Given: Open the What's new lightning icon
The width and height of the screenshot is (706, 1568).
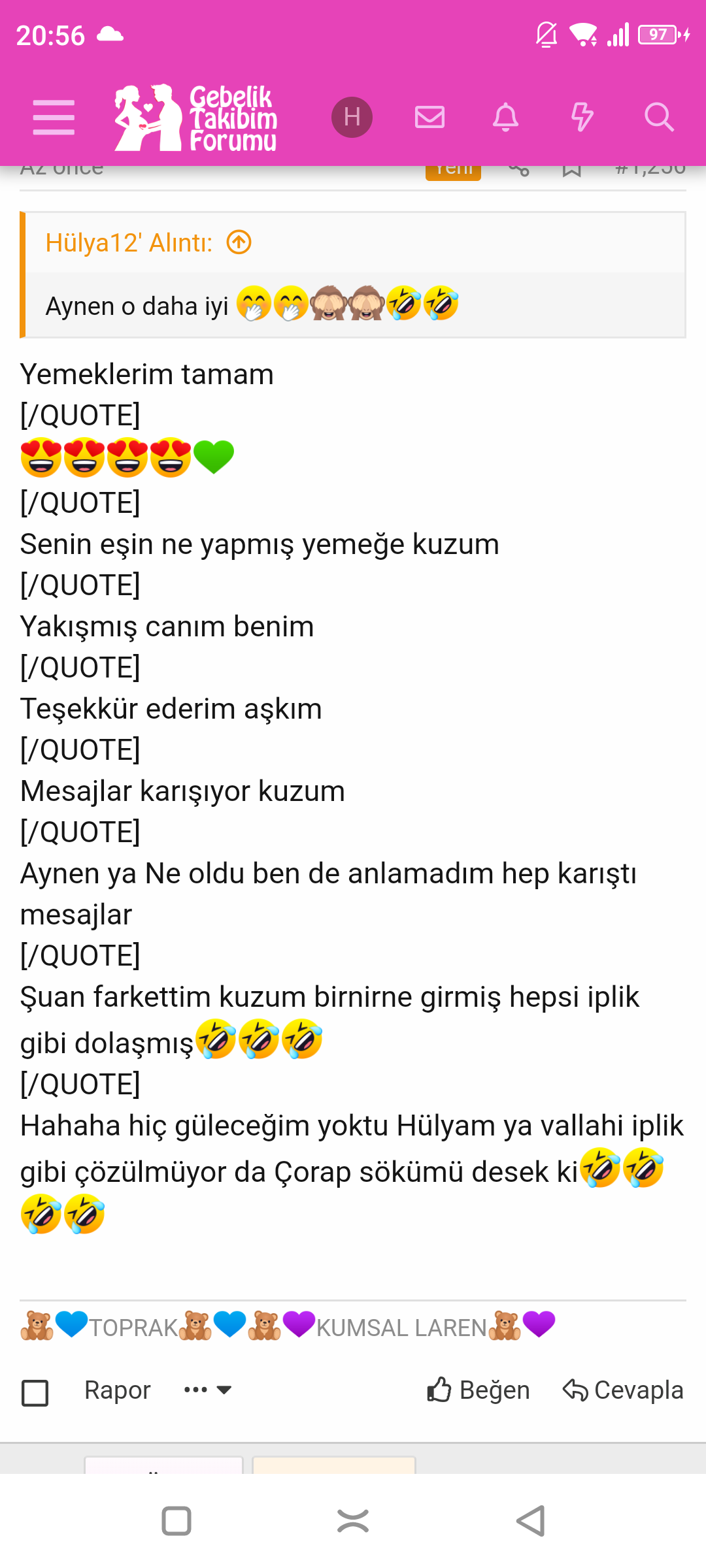Looking at the screenshot, I should point(582,118).
